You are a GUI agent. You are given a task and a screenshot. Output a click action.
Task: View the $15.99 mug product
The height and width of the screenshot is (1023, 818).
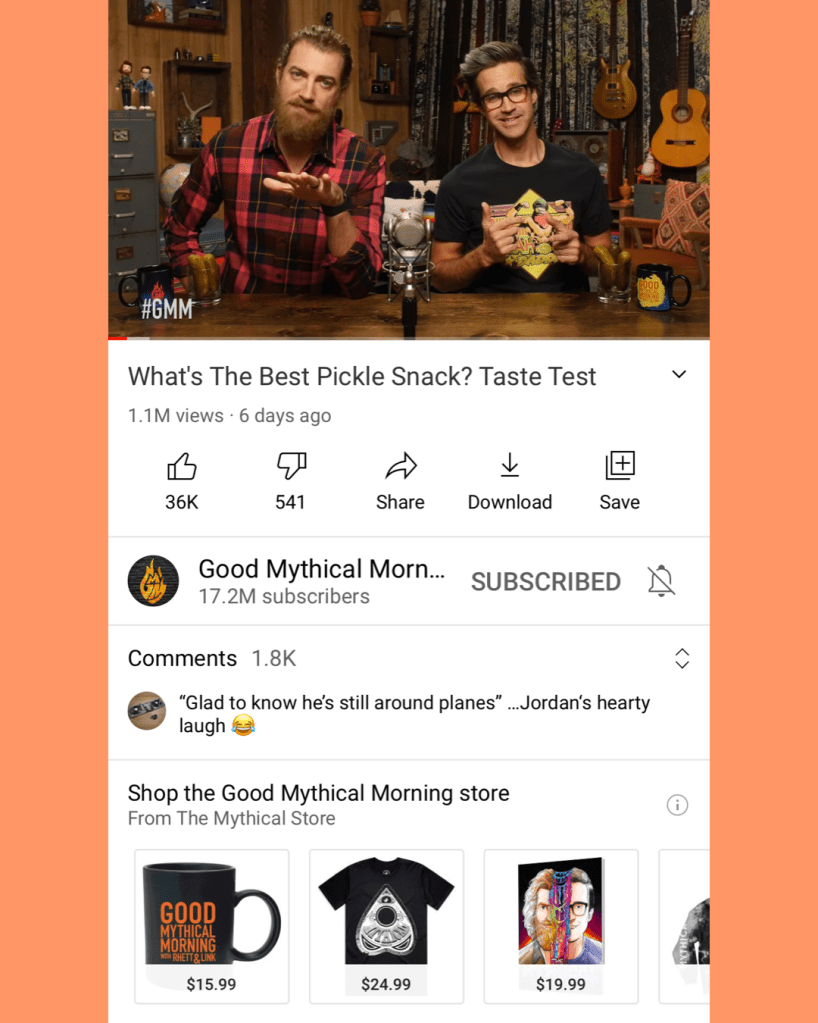(x=212, y=926)
